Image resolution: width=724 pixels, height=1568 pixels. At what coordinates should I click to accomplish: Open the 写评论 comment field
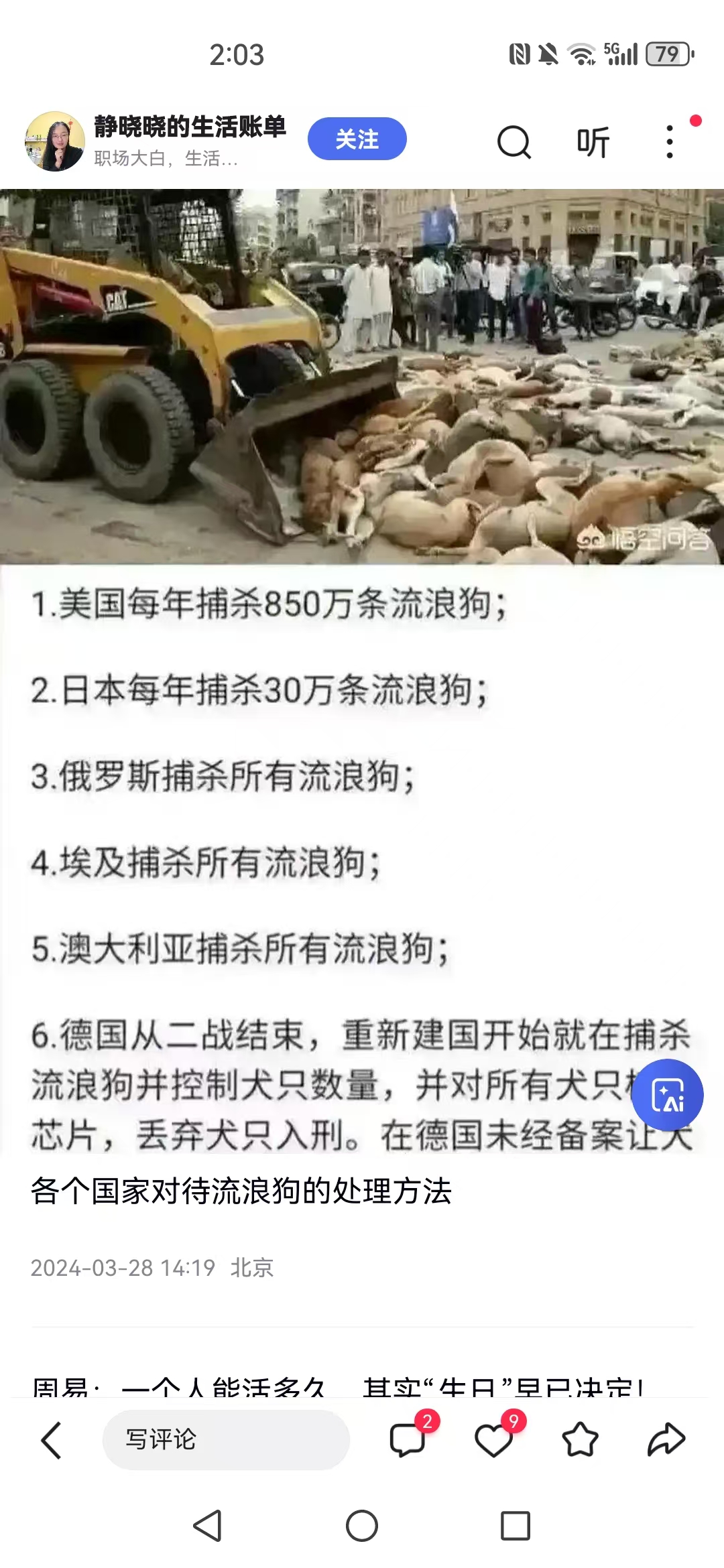pos(226,1439)
